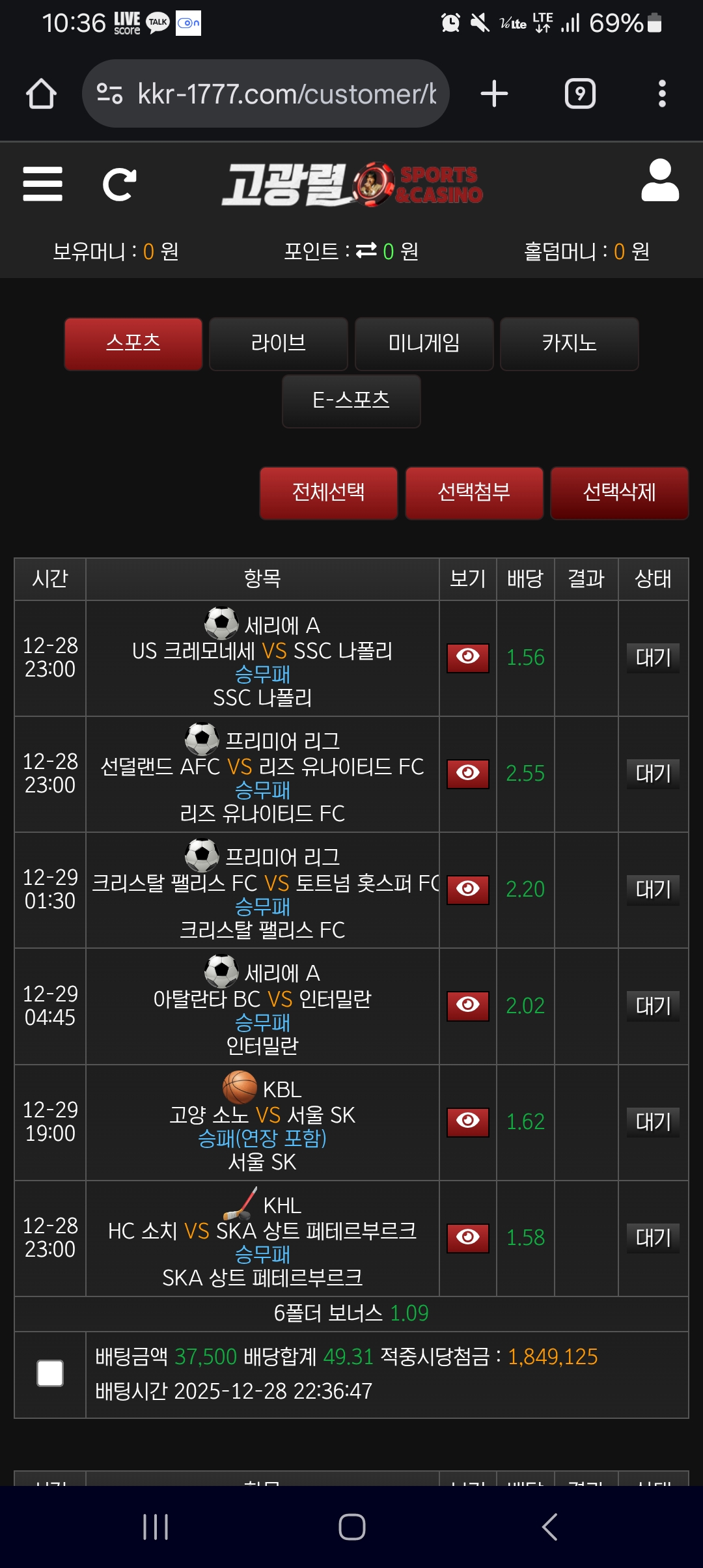Check the box next to 배팅금액 37,500
This screenshot has height=1568, width=703.
(50, 1374)
